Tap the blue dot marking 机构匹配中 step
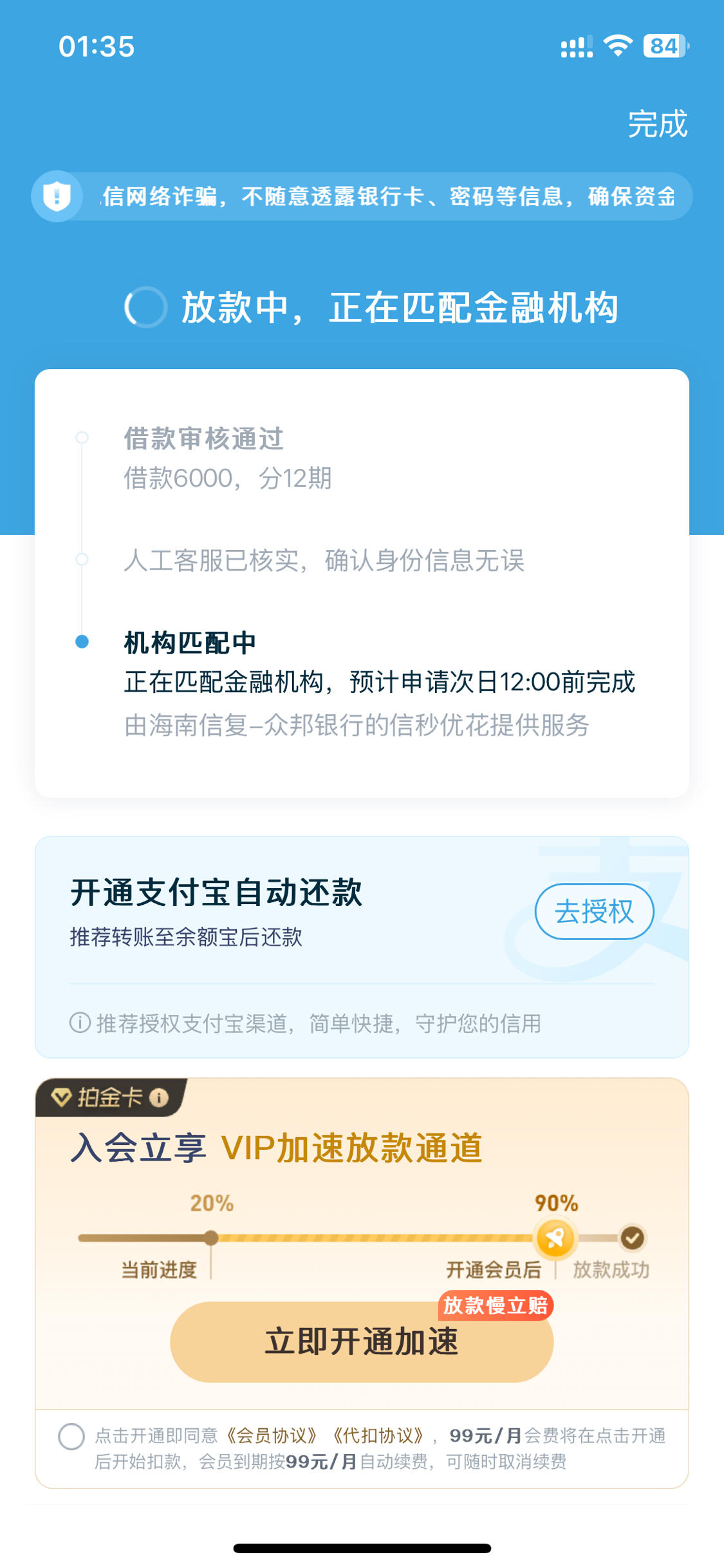Viewport: 724px width, 1568px height. [81, 641]
